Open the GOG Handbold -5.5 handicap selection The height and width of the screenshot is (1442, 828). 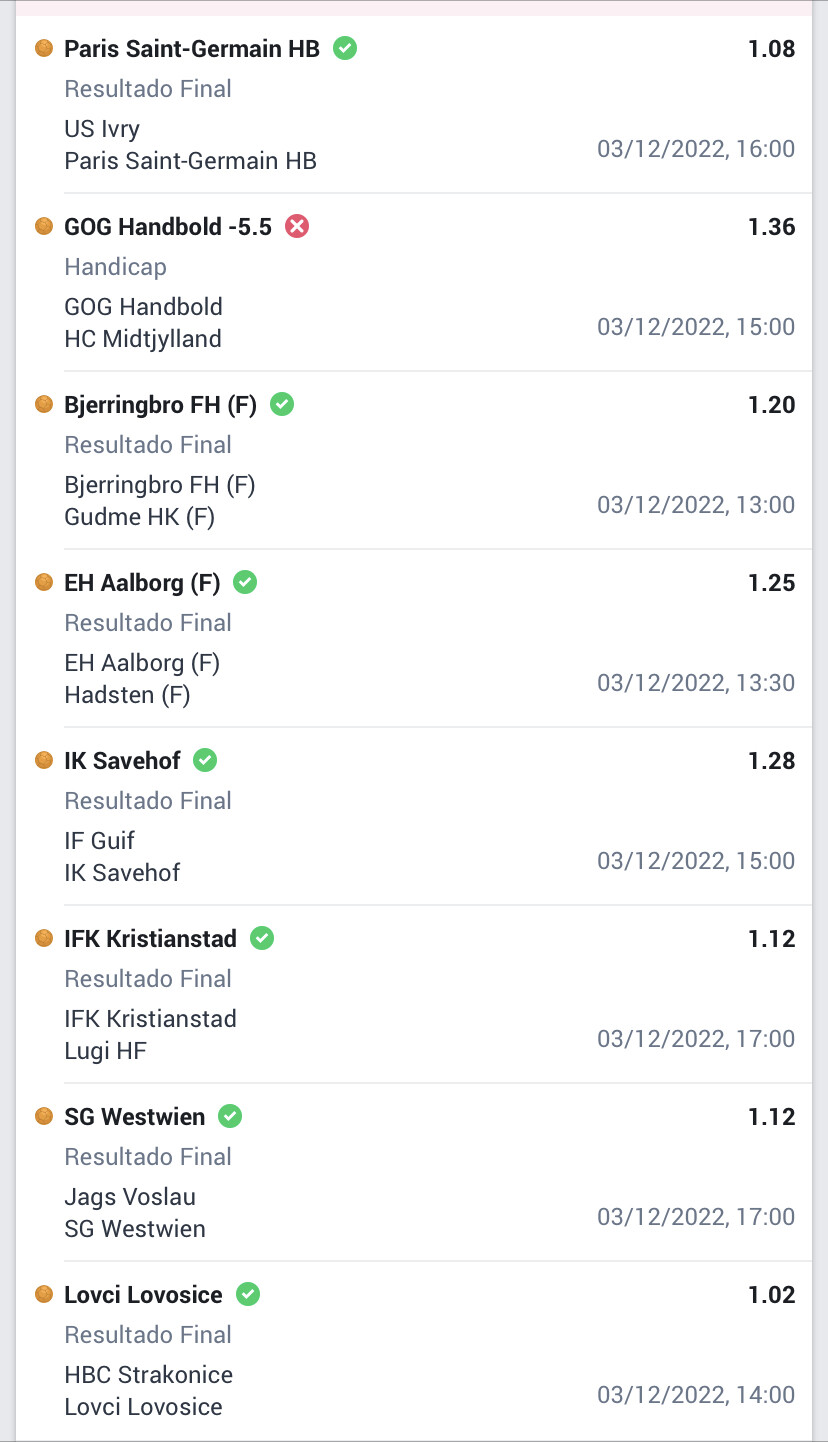(x=414, y=283)
